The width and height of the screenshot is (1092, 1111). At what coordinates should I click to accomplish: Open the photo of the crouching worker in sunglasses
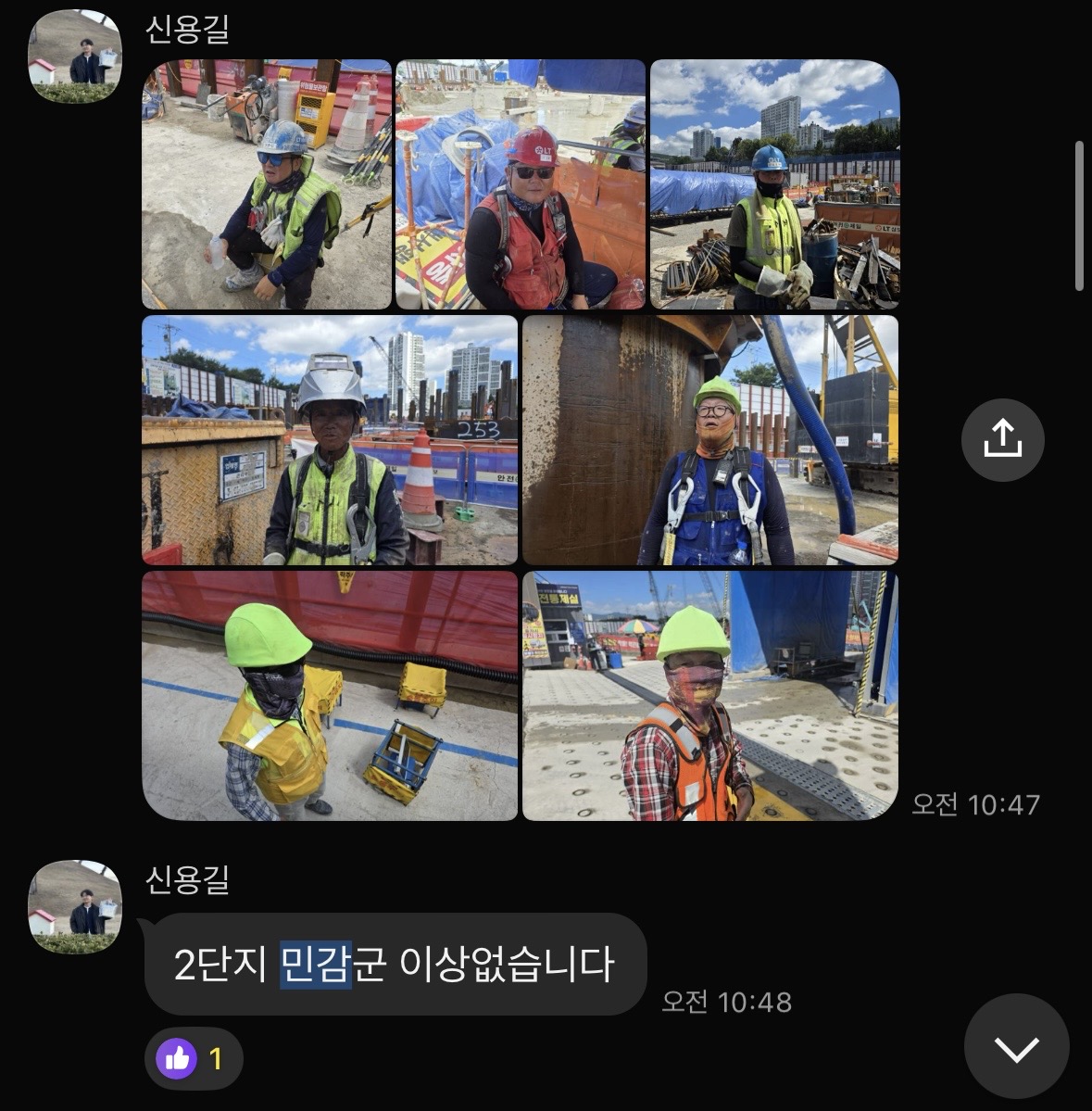click(267, 184)
